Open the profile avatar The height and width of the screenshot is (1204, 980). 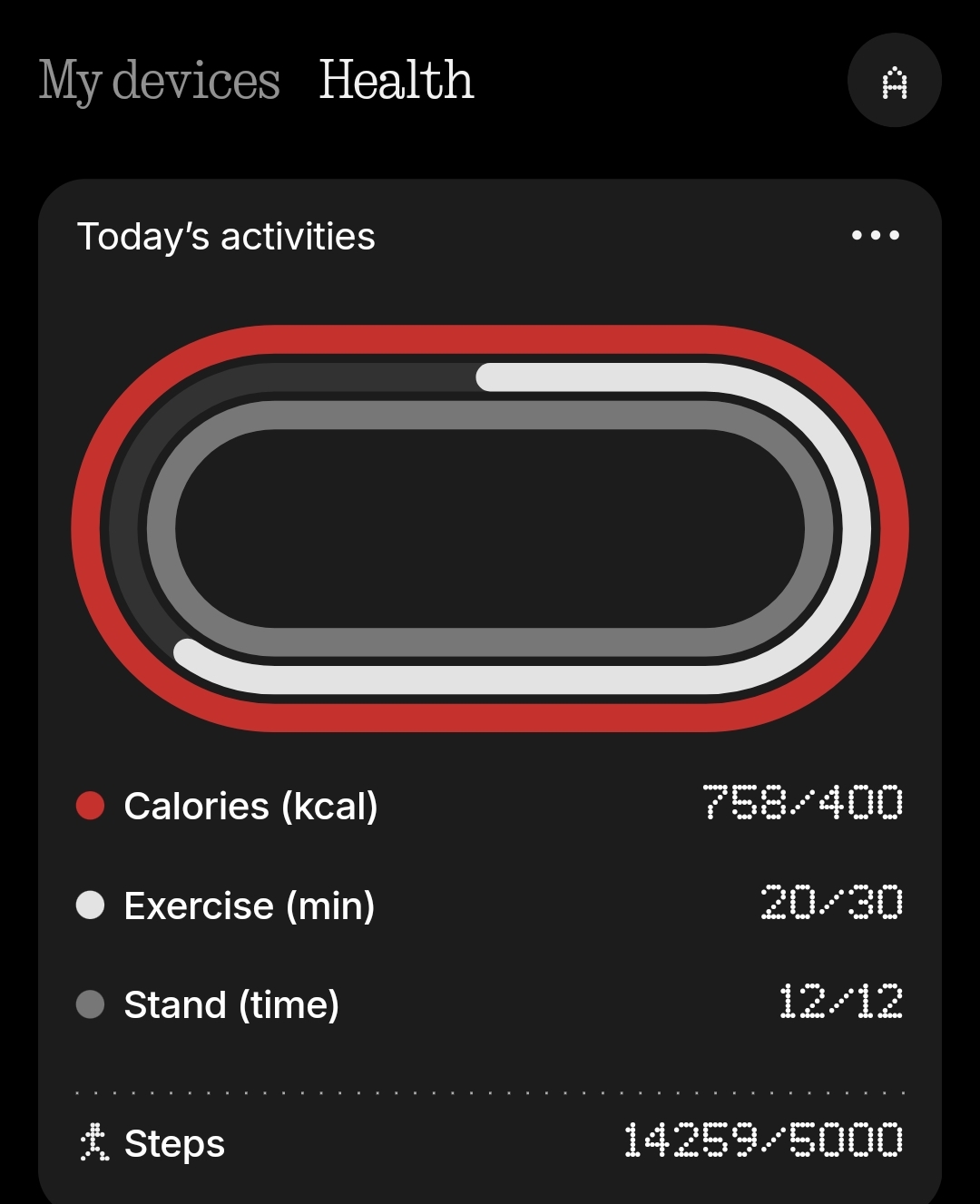(x=894, y=81)
